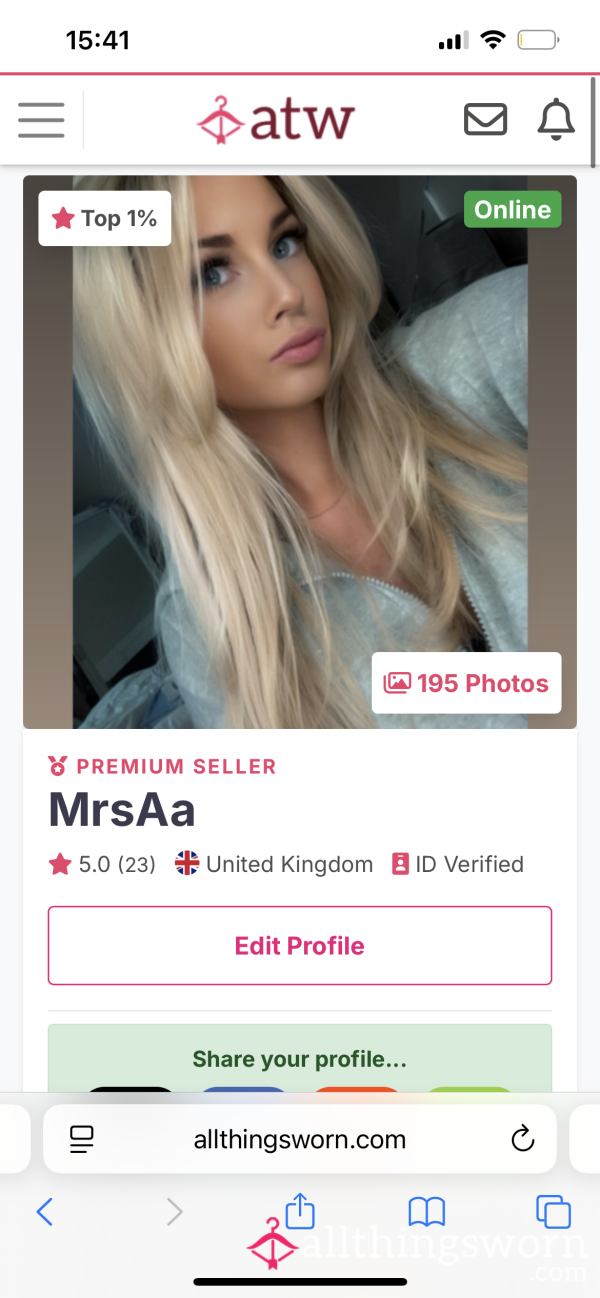The width and height of the screenshot is (600, 1298).
Task: Open the messages envelope icon
Action: (x=486, y=120)
